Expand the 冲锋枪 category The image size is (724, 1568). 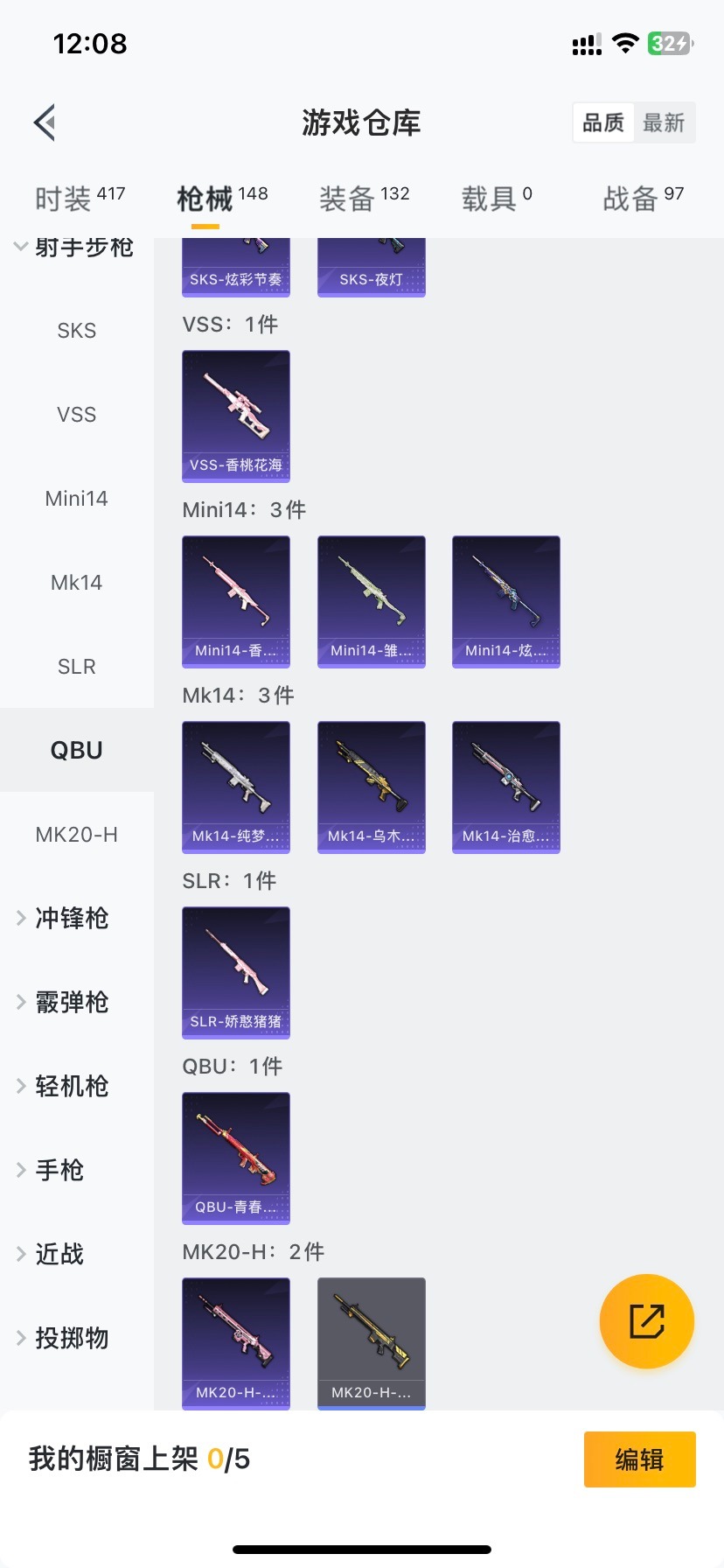[72, 918]
